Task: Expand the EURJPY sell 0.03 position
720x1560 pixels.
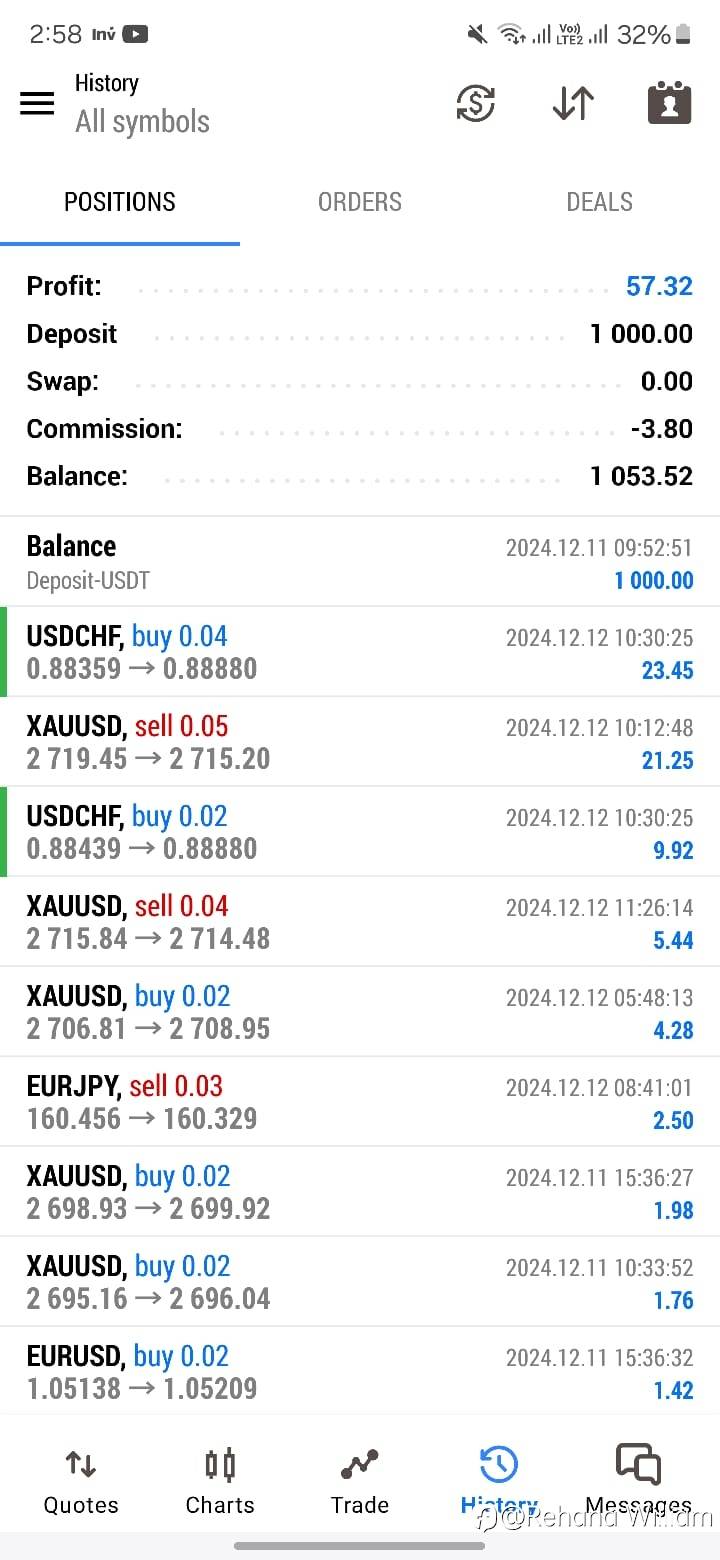Action: [x=360, y=1102]
